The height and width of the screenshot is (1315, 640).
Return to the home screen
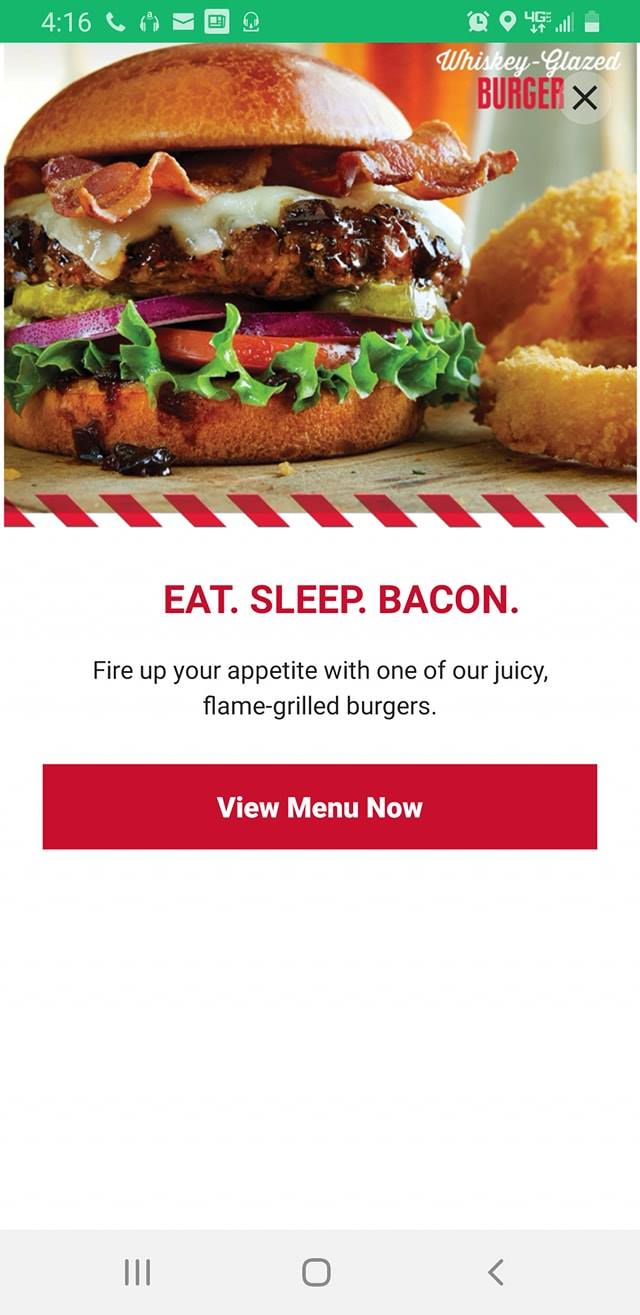316,1272
